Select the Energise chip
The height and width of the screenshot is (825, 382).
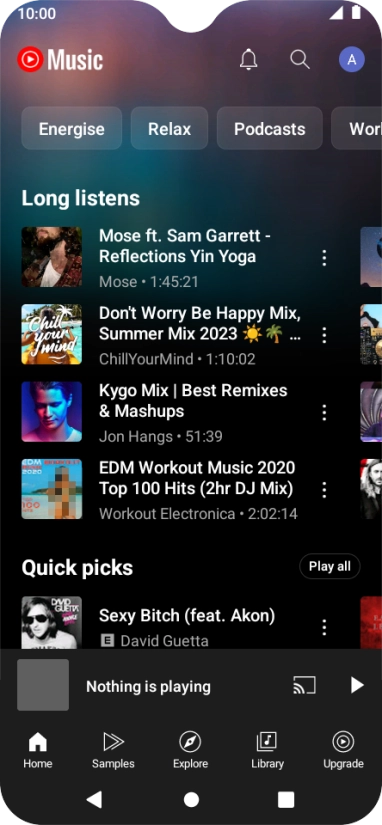coord(72,128)
